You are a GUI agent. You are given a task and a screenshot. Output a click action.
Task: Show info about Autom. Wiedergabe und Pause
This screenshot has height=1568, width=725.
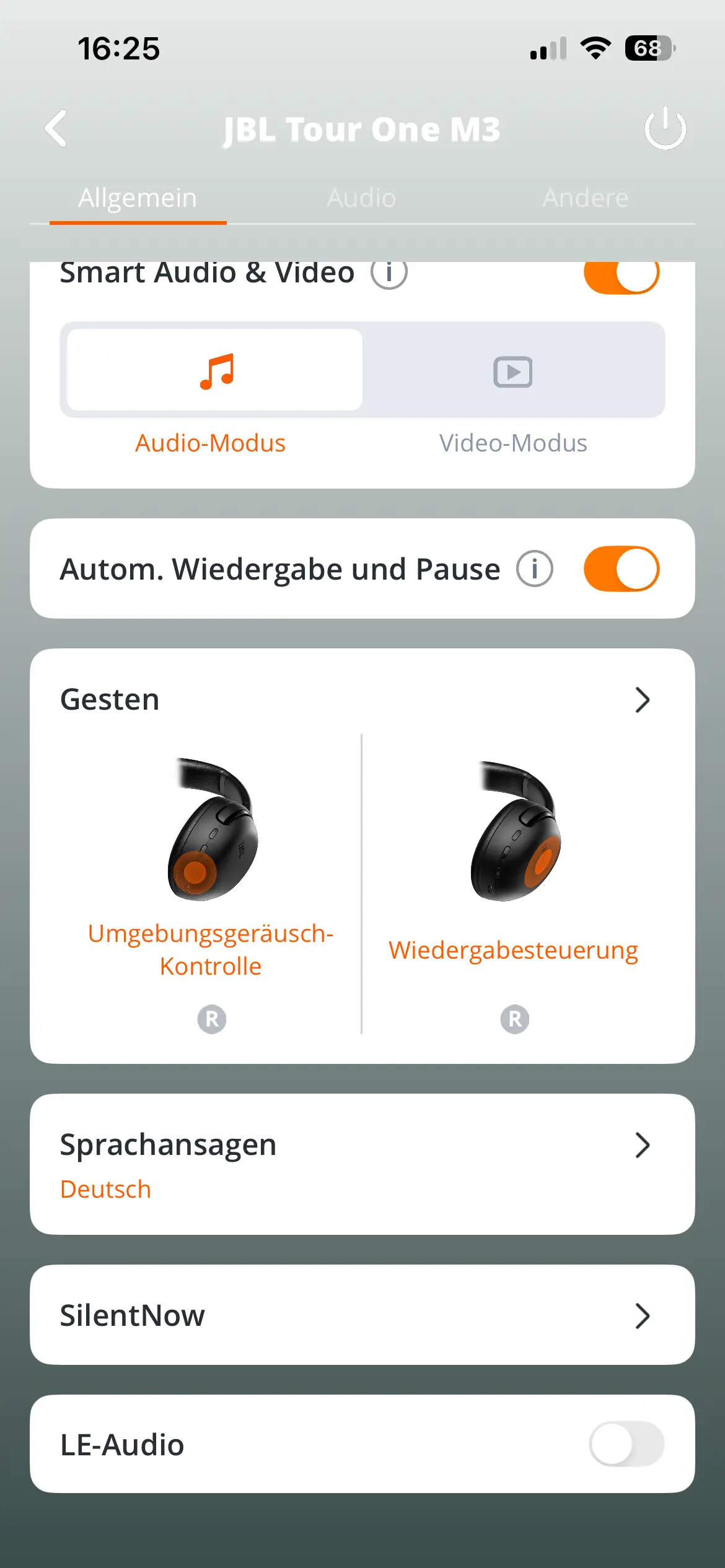coord(534,568)
